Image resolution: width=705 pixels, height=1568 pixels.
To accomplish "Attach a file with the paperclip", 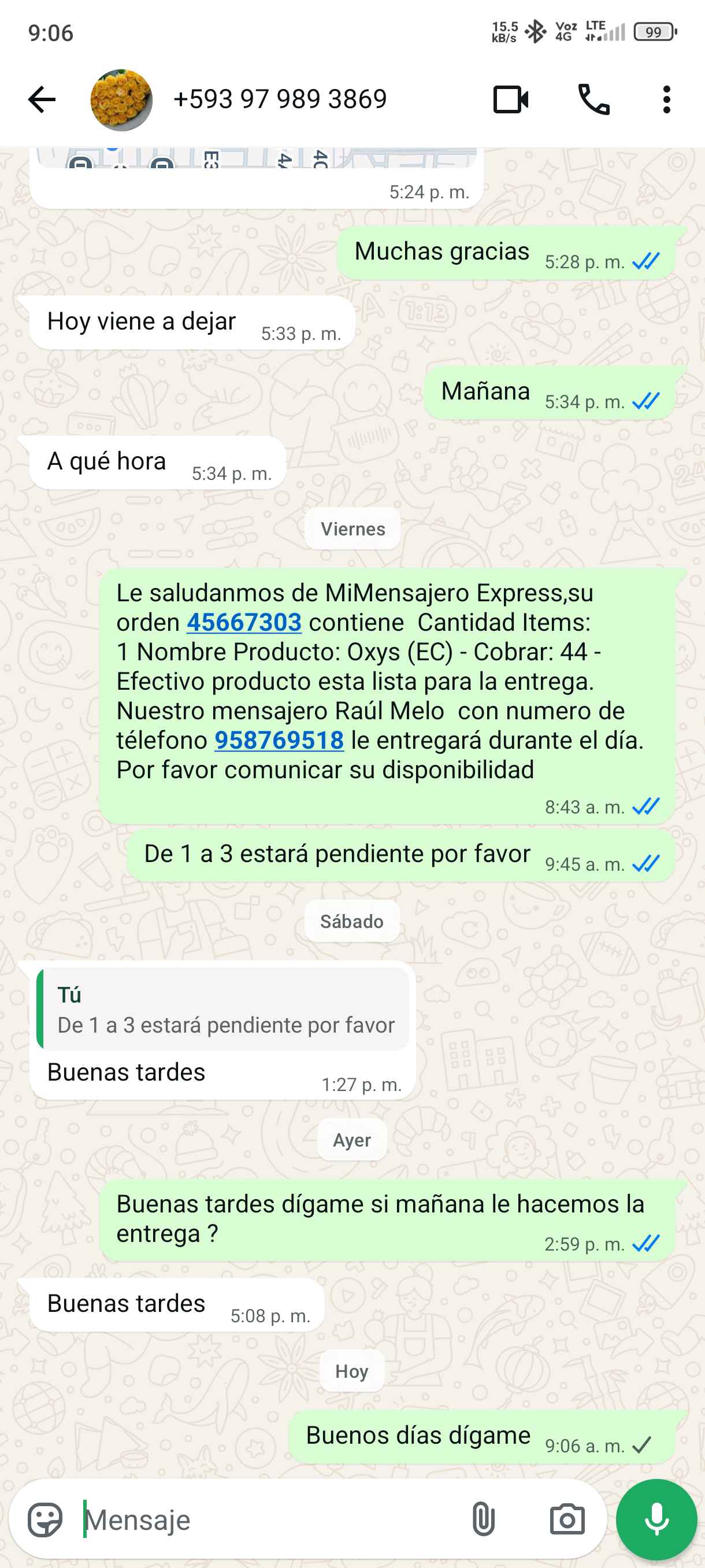I will pos(483,1520).
